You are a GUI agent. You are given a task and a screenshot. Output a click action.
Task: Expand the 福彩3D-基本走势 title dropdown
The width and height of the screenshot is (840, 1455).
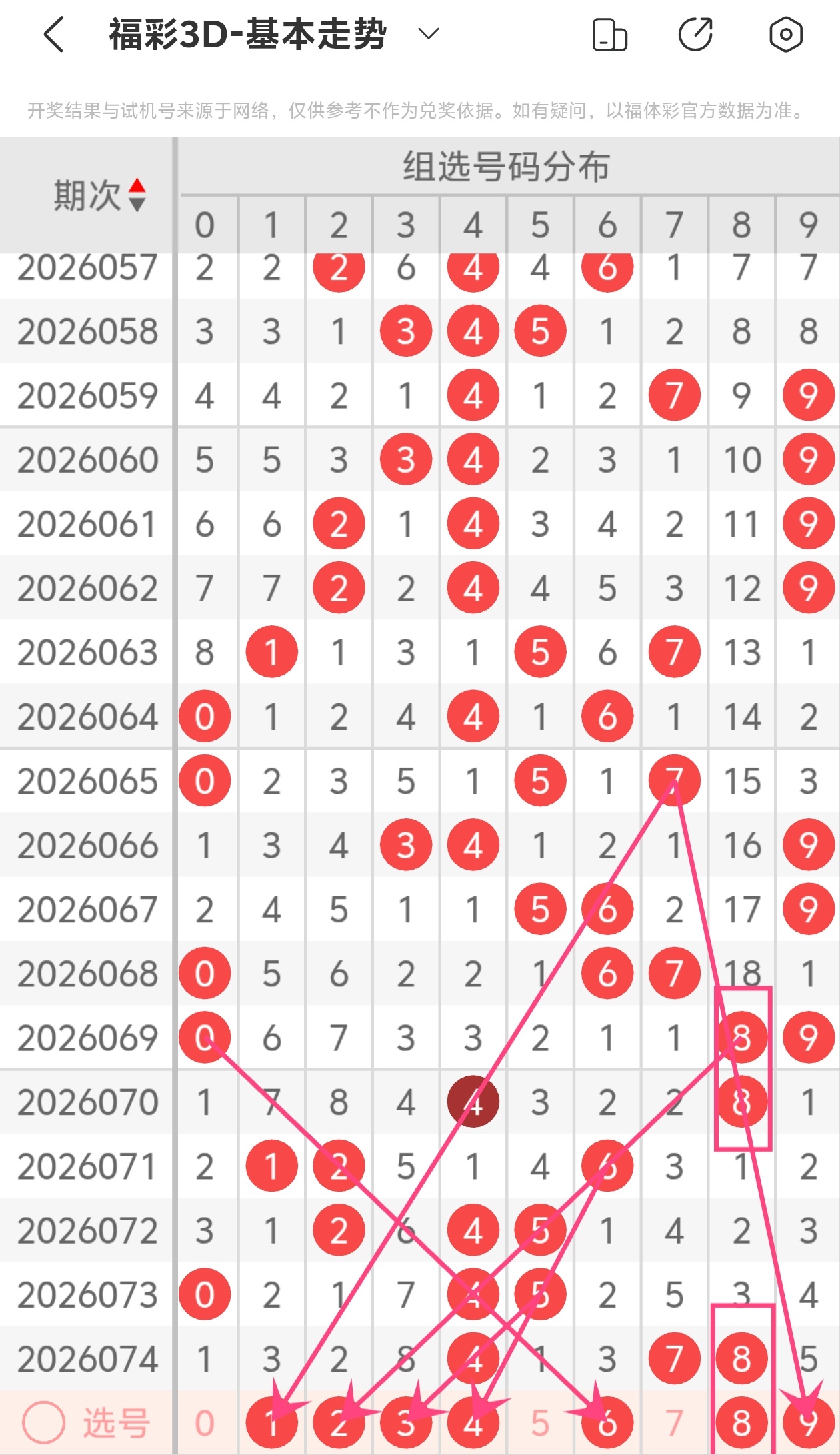coord(429,33)
